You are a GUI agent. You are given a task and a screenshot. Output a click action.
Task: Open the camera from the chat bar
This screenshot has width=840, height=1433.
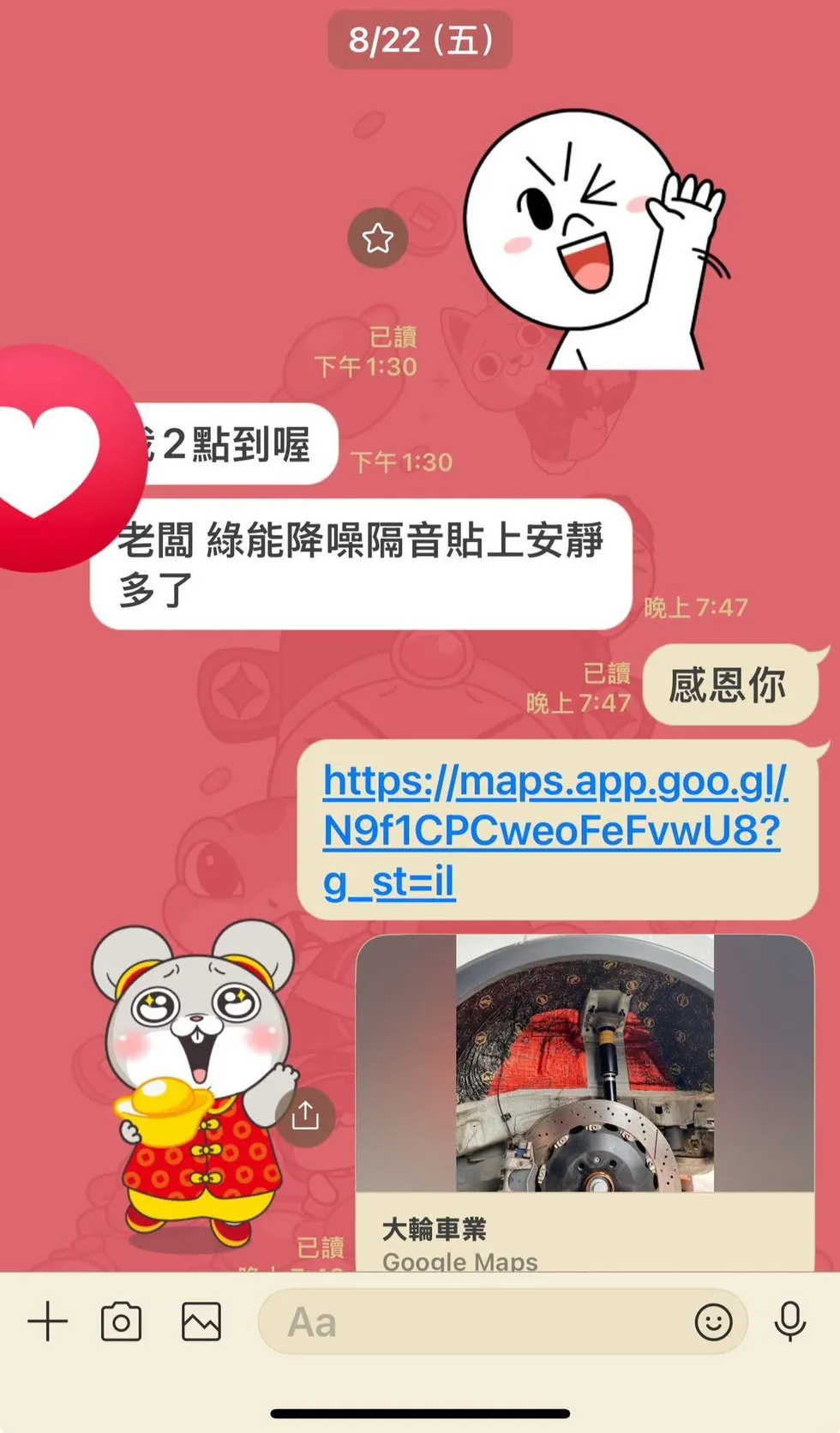point(122,1322)
